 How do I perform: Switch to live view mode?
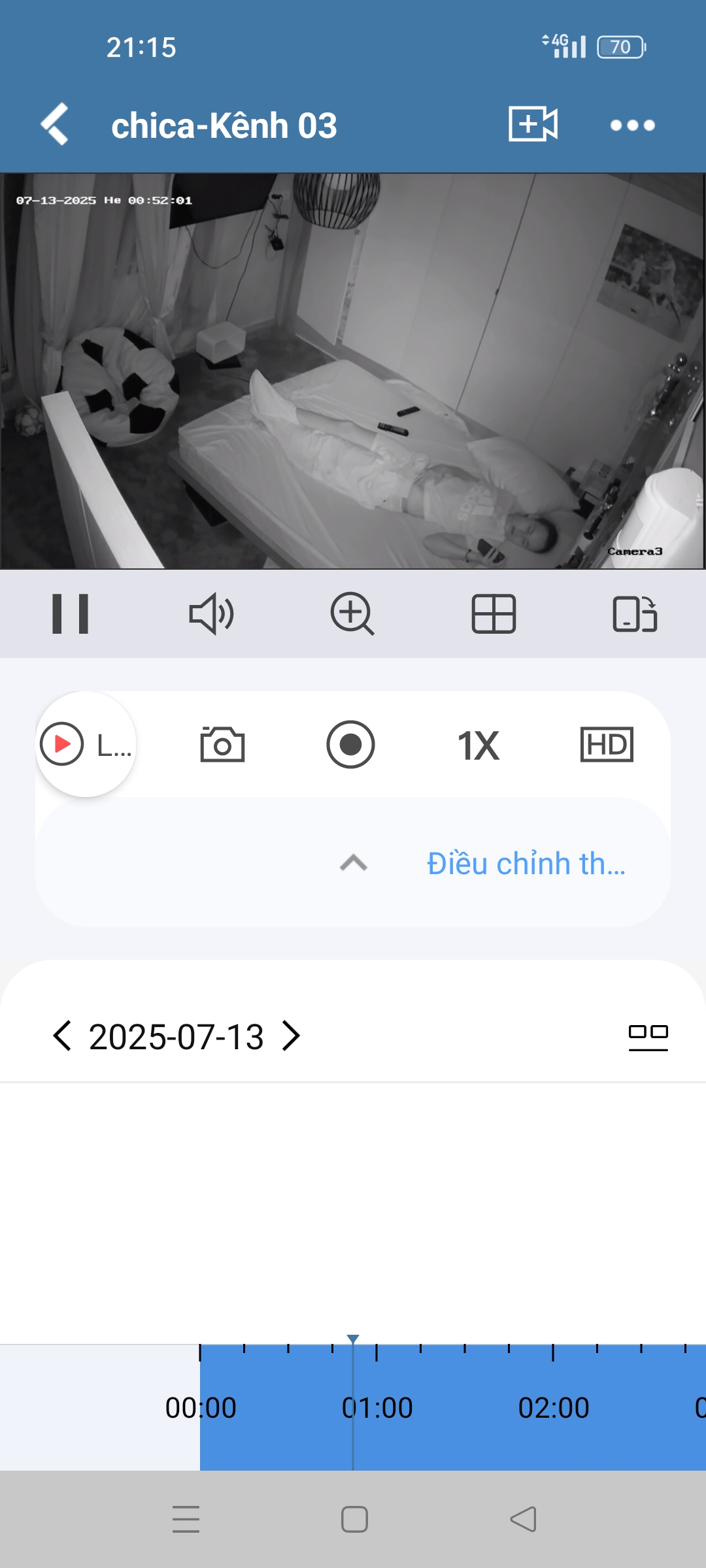pos(86,744)
